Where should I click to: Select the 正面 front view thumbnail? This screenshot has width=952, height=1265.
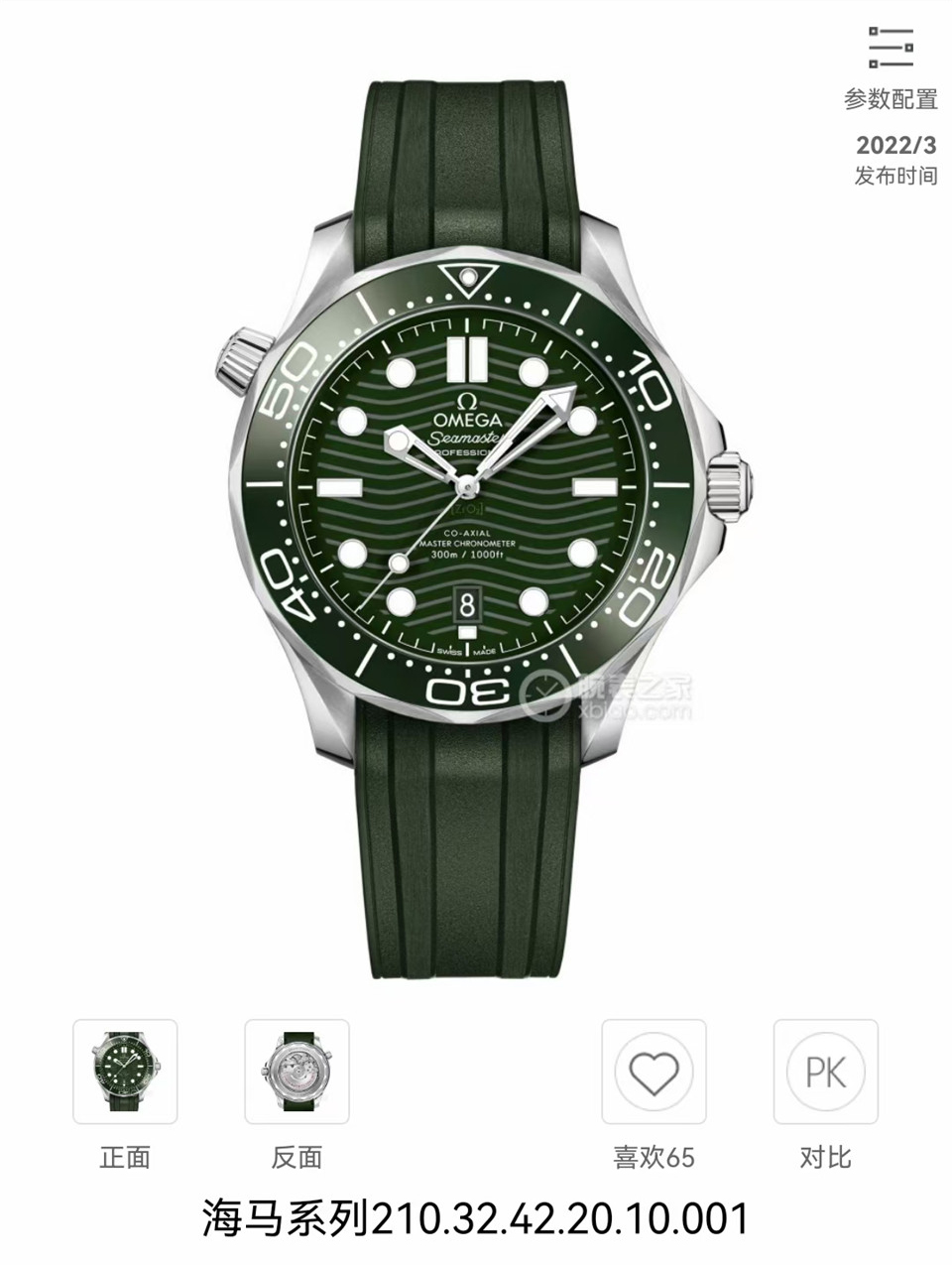(x=125, y=1072)
